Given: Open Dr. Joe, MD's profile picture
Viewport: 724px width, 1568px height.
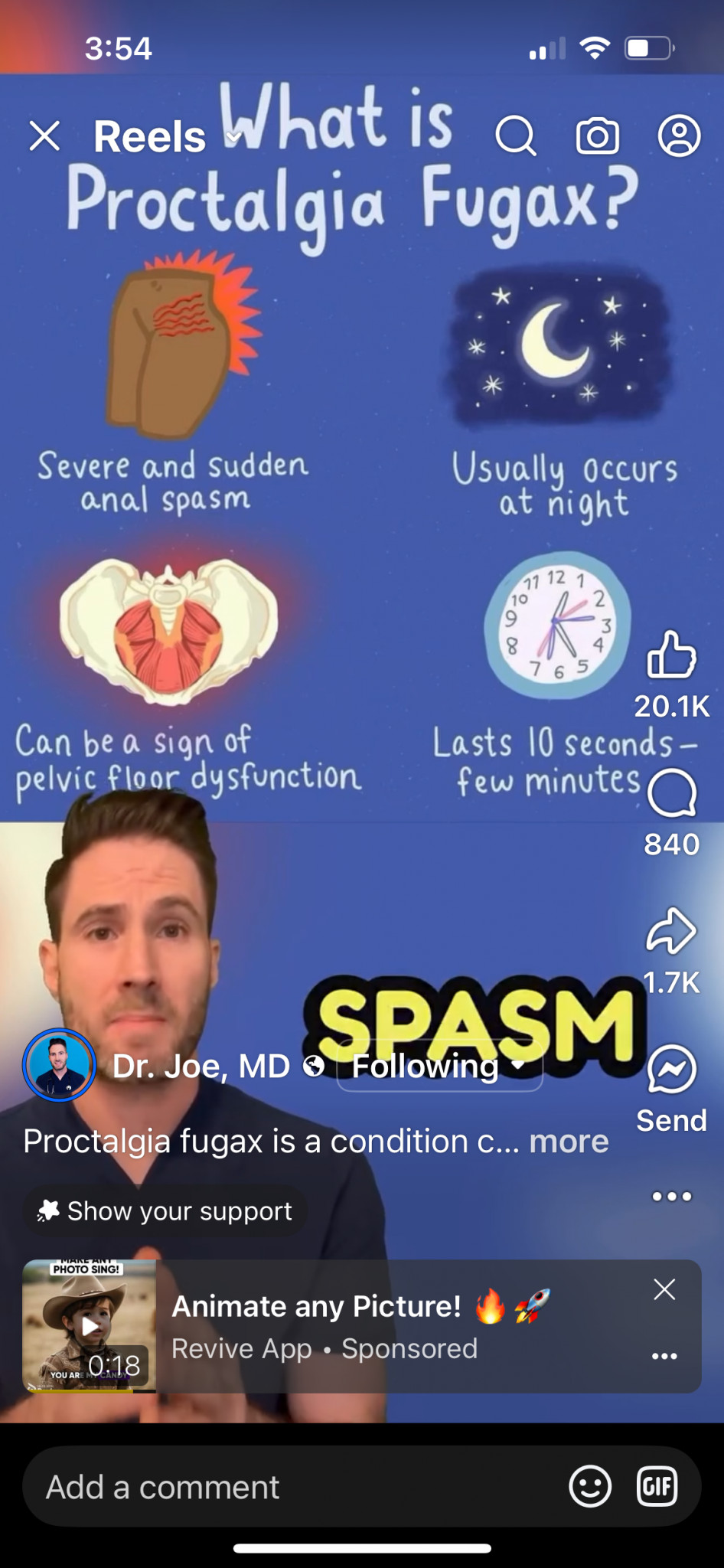Looking at the screenshot, I should tap(59, 1065).
